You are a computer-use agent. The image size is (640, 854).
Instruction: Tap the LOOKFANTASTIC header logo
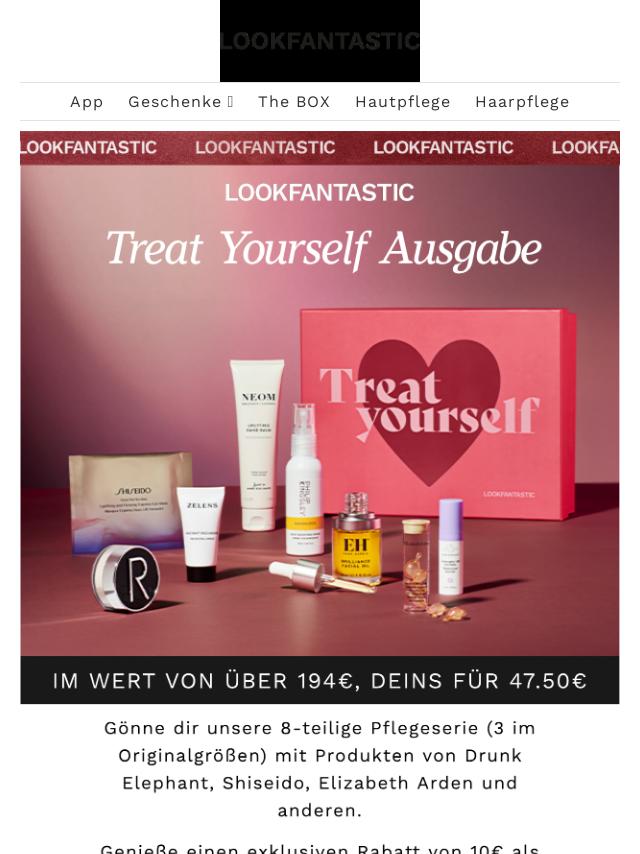point(320,41)
